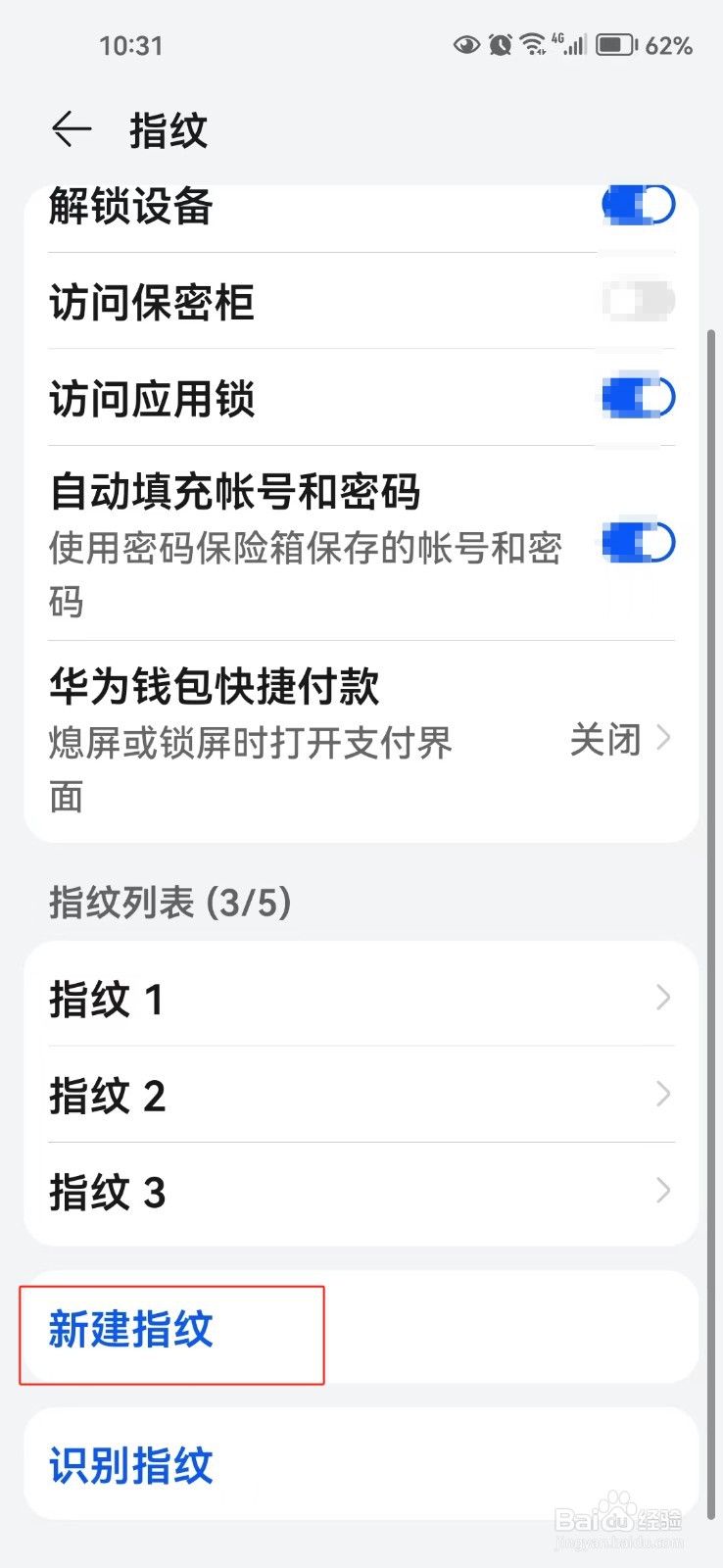This screenshot has height=1568, width=723.
Task: Open details for 指纹 2
Action: 361,1095
